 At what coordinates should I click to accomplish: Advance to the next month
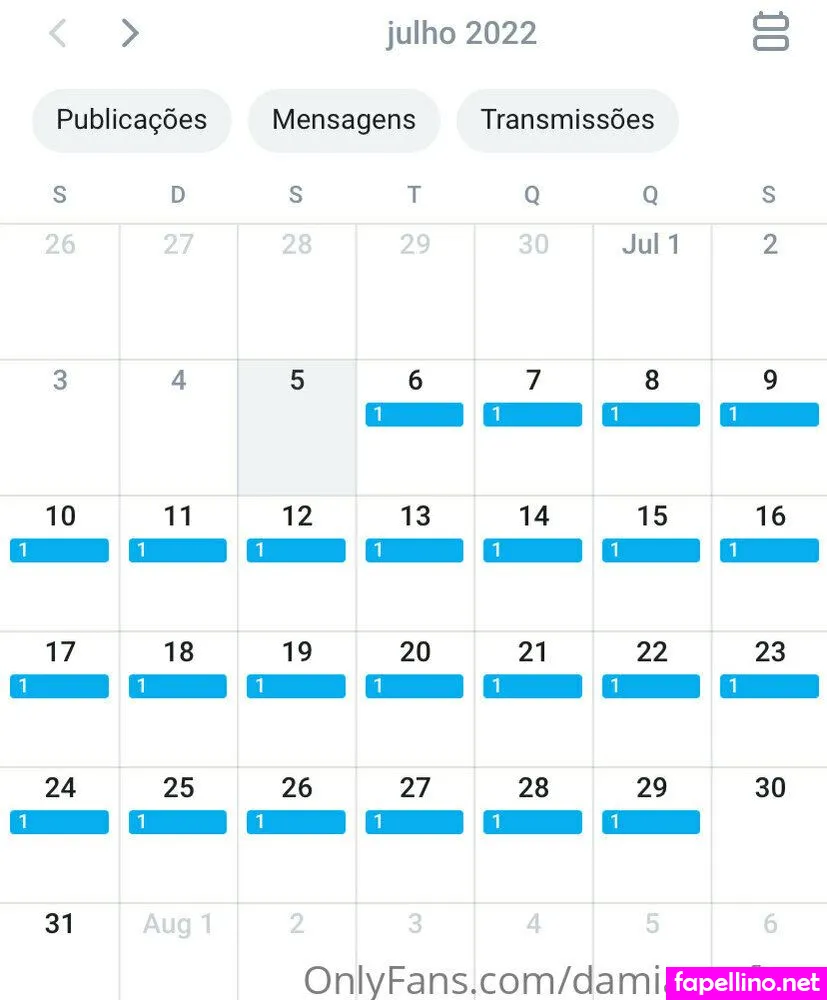129,34
